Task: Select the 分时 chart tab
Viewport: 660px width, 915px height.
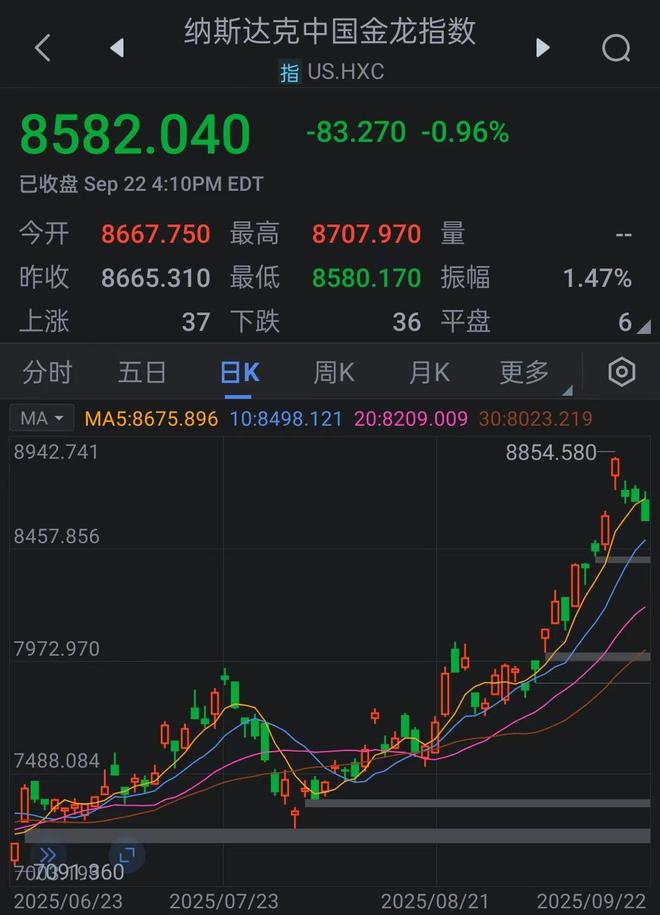Action: 47,373
